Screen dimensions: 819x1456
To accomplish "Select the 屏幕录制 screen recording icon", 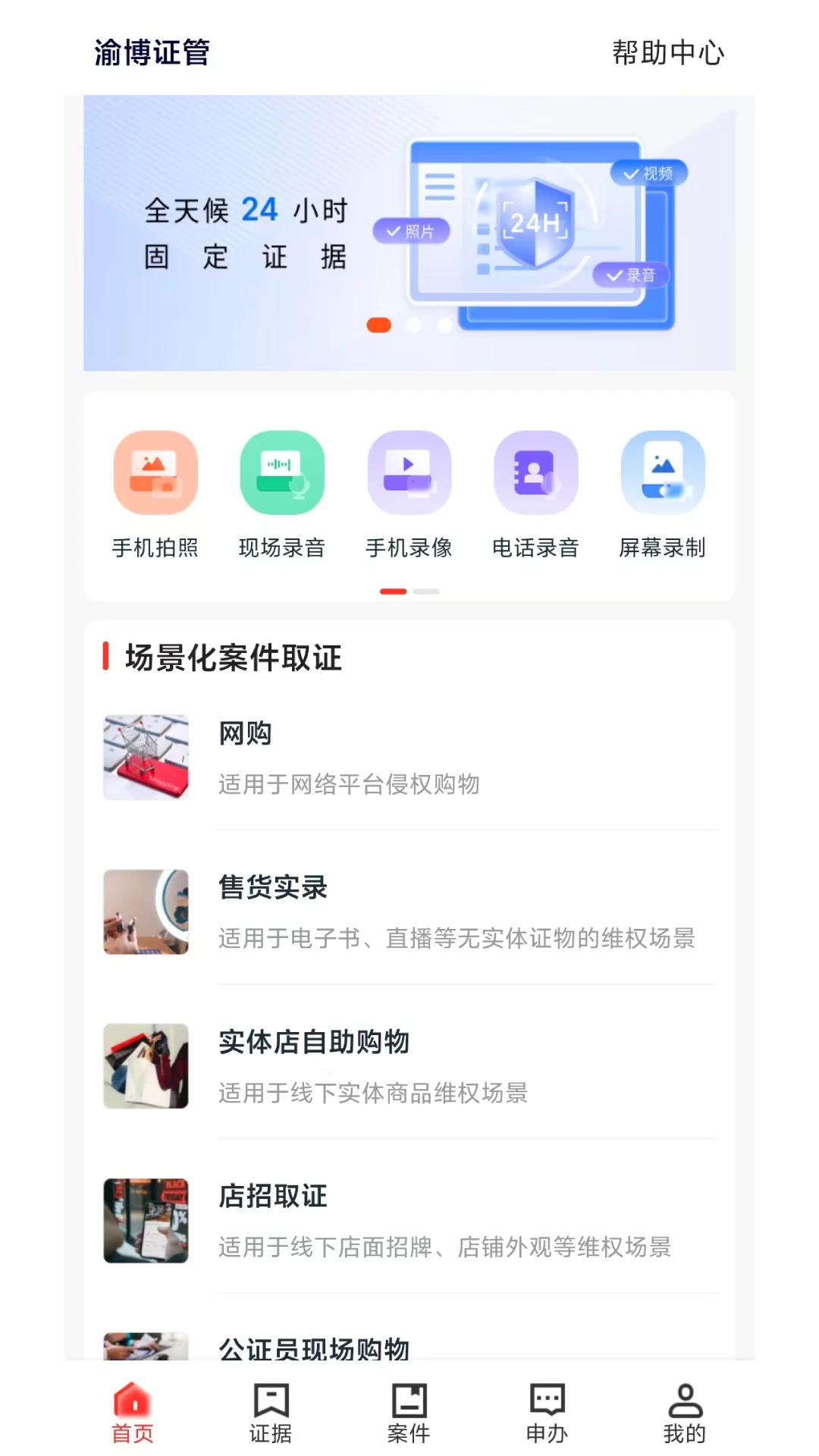I will pos(663,472).
